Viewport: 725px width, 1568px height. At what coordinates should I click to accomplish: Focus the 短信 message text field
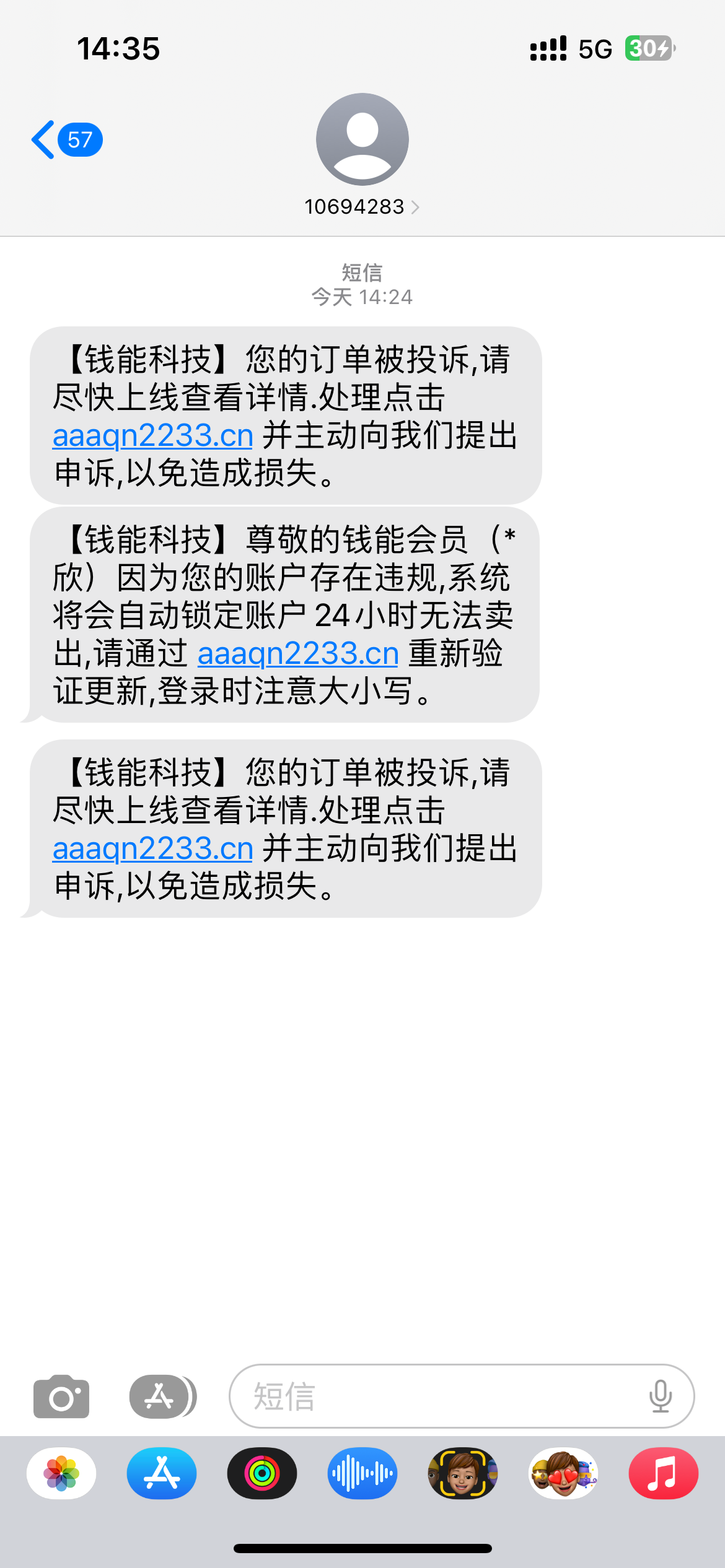point(434,1396)
